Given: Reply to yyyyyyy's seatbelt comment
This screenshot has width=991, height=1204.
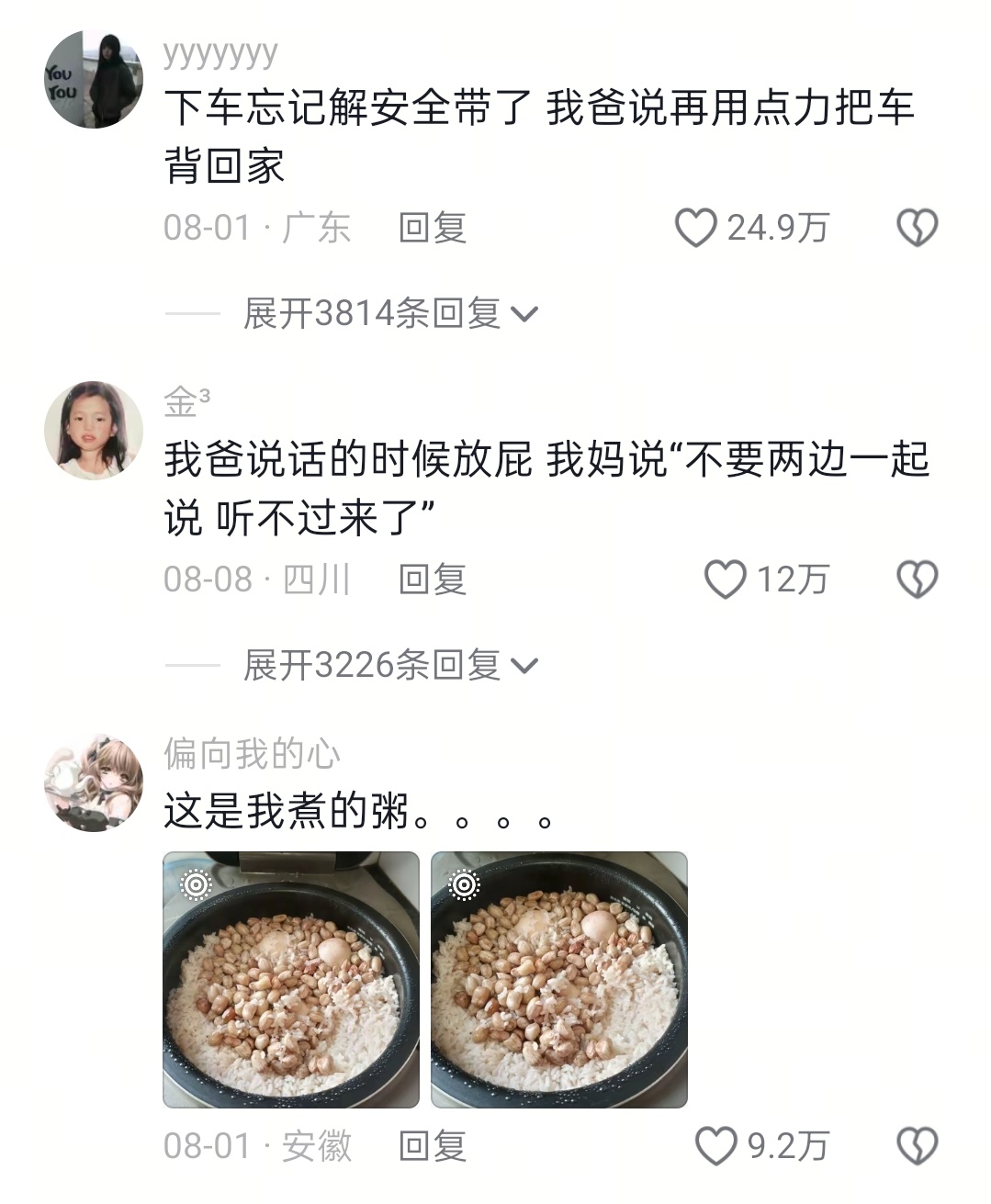Looking at the screenshot, I should 433,227.
